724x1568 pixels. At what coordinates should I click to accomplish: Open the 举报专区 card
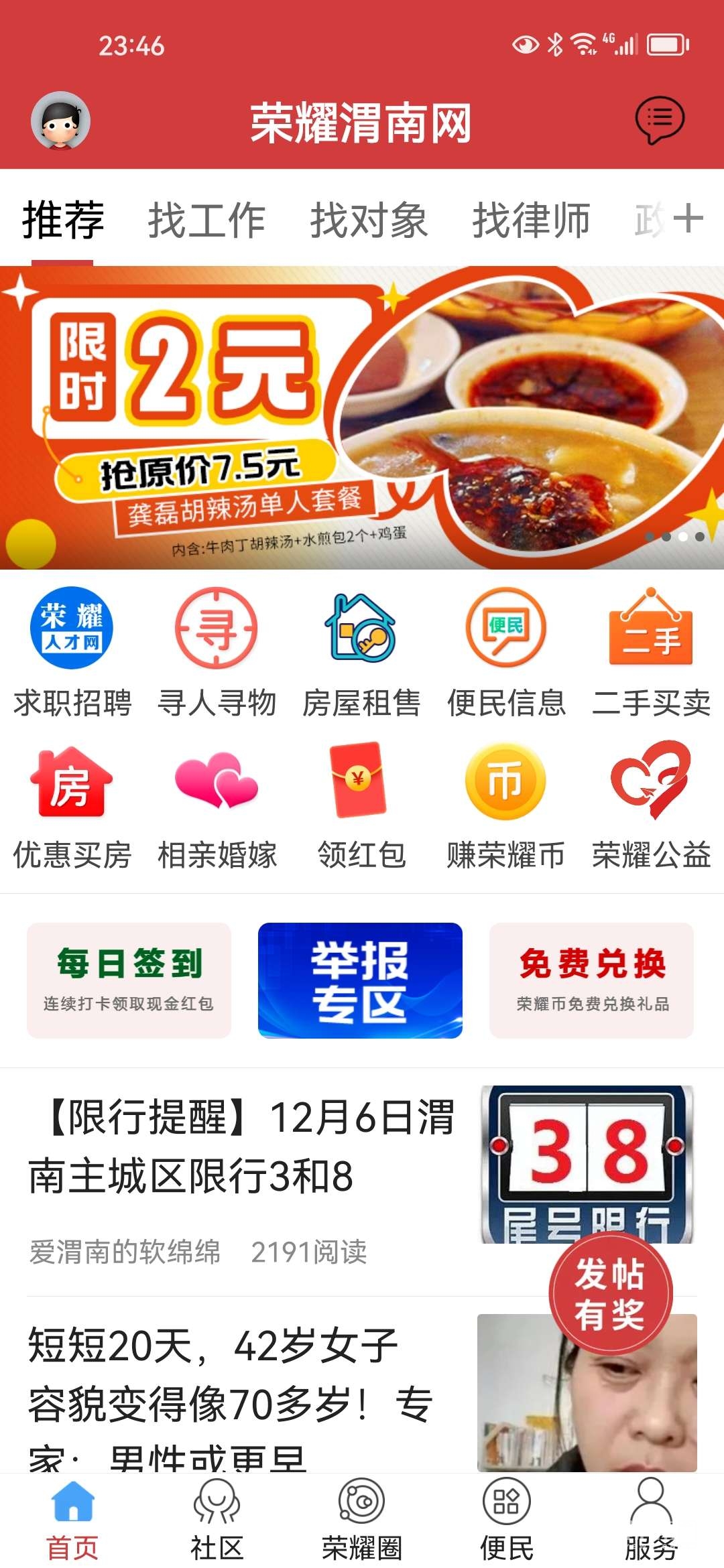[361, 980]
